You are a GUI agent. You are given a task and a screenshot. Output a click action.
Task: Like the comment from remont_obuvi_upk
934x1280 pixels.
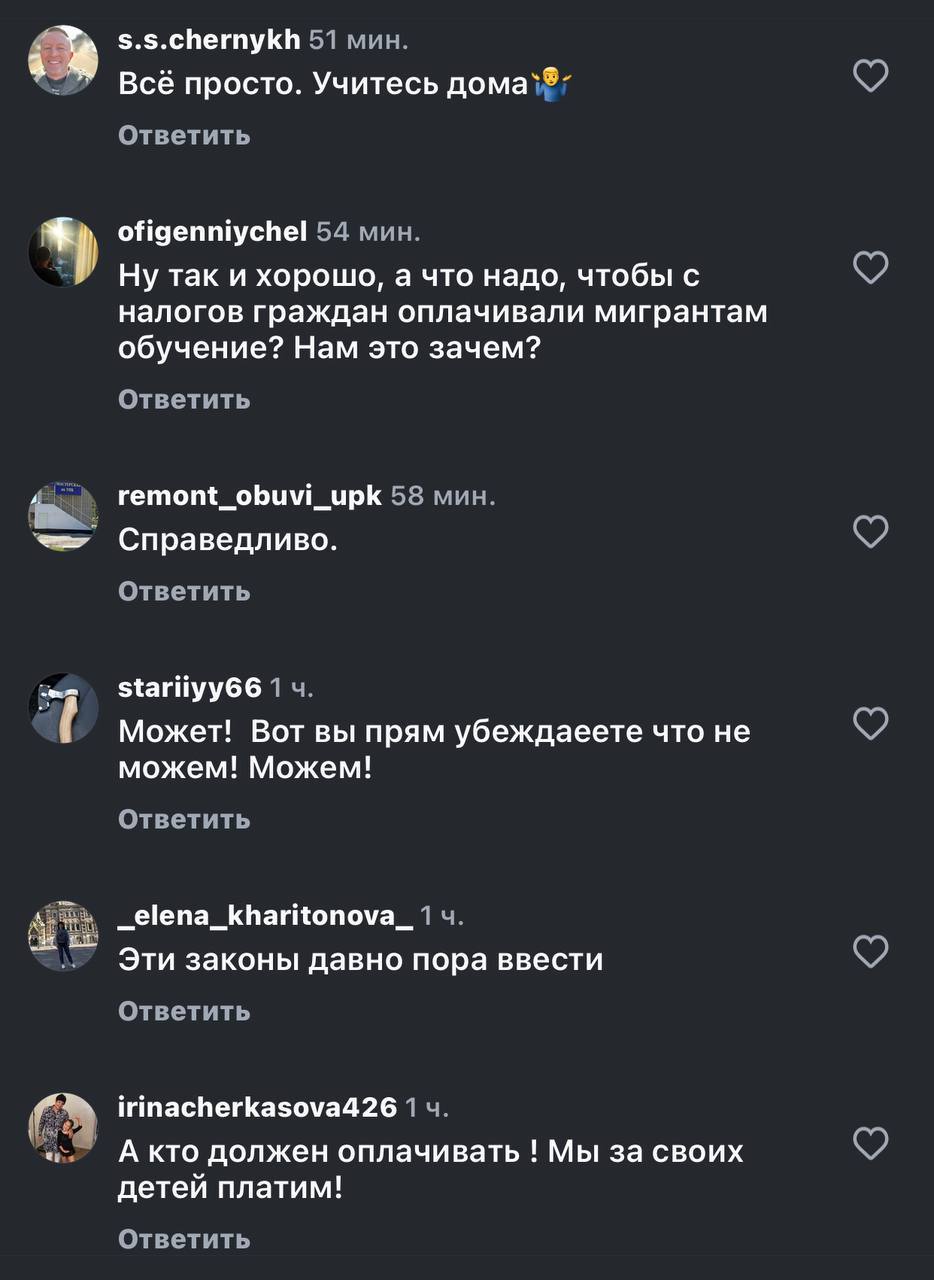coord(871,532)
